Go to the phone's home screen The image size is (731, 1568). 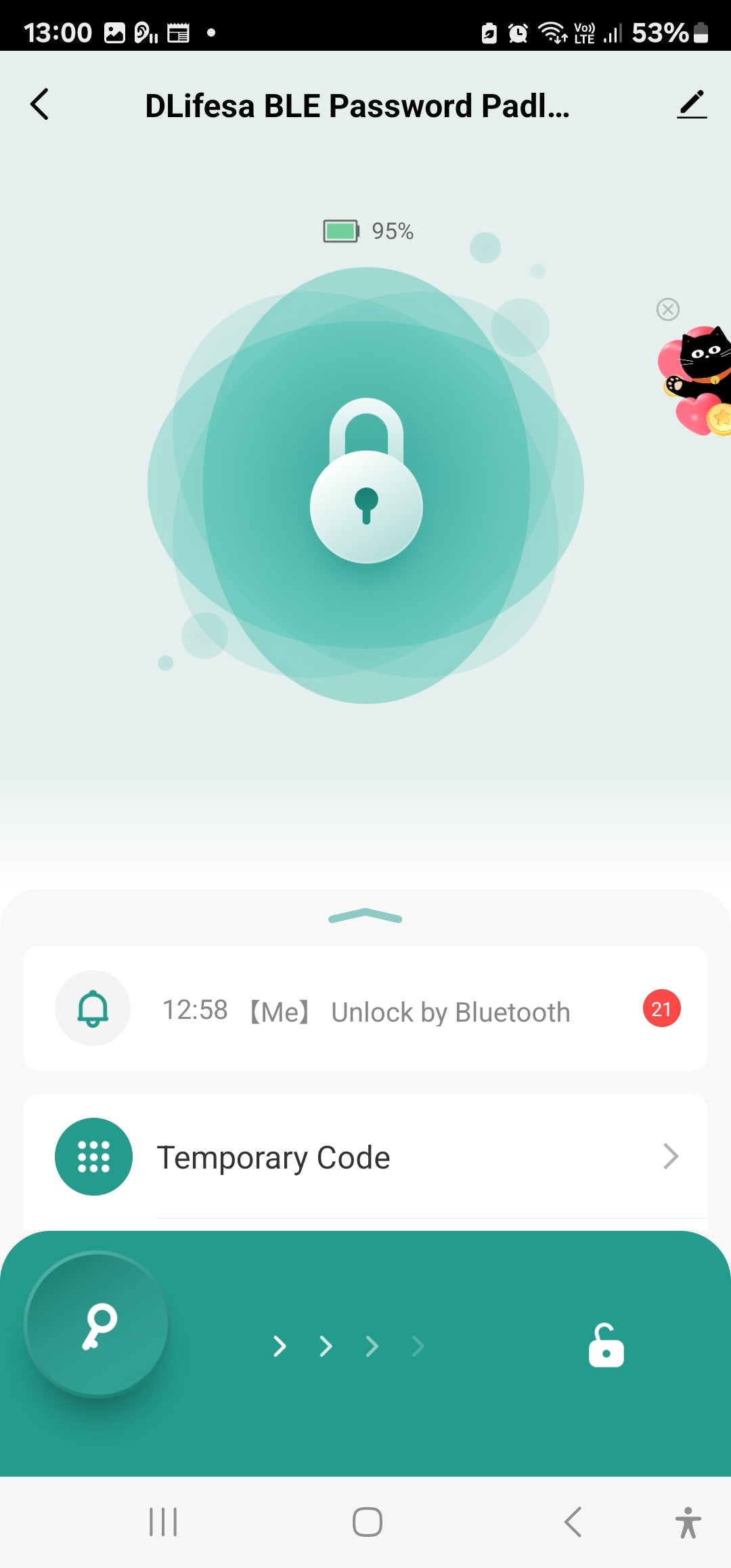(x=367, y=1522)
